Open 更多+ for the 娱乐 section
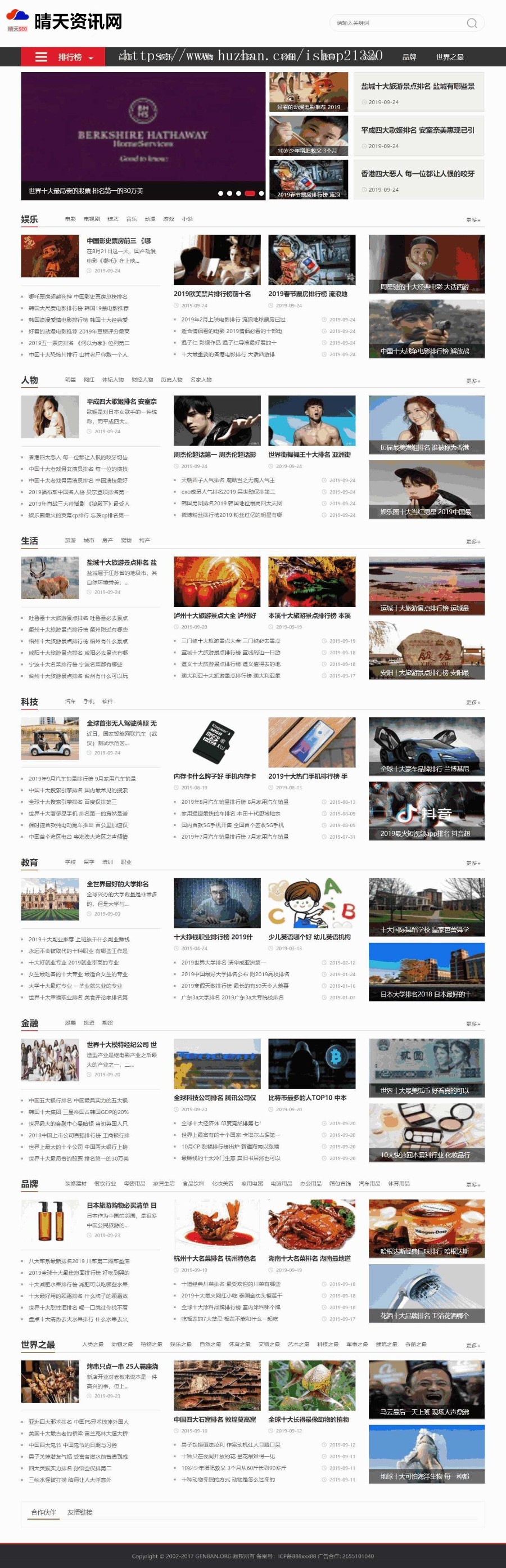The height and width of the screenshot is (1568, 506). click(473, 220)
